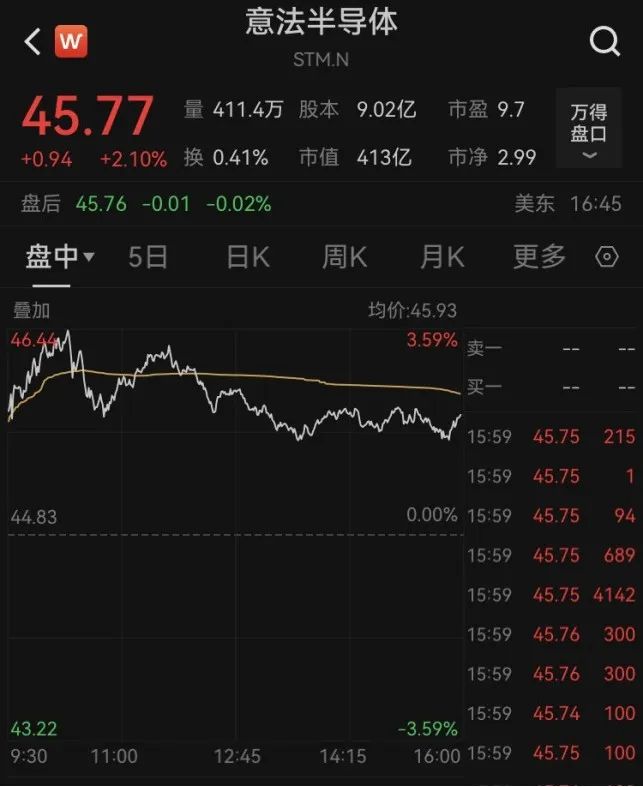Screen dimensions: 643x787
Task: Go back using the arrow icon
Action: pyautogui.click(x=33, y=41)
